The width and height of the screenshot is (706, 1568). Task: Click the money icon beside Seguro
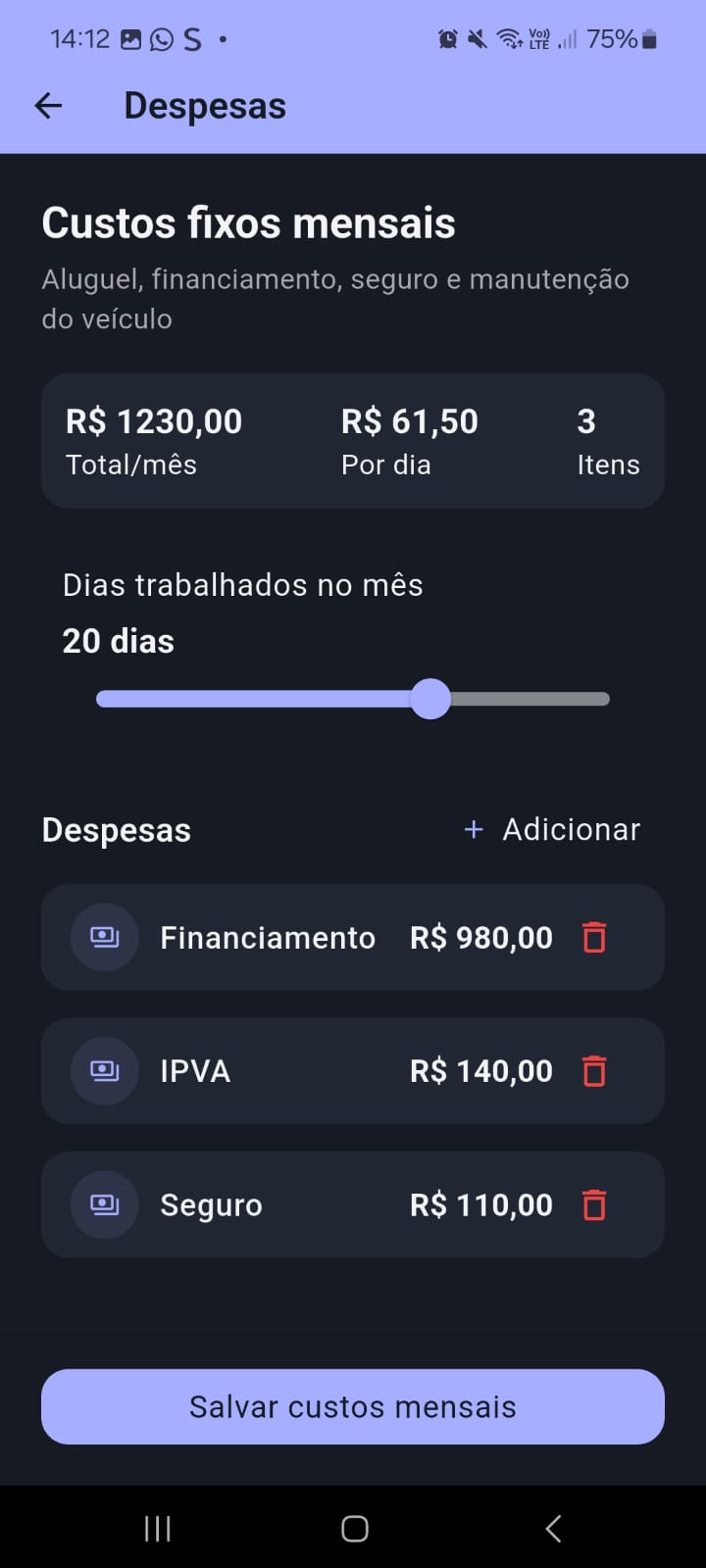104,1204
